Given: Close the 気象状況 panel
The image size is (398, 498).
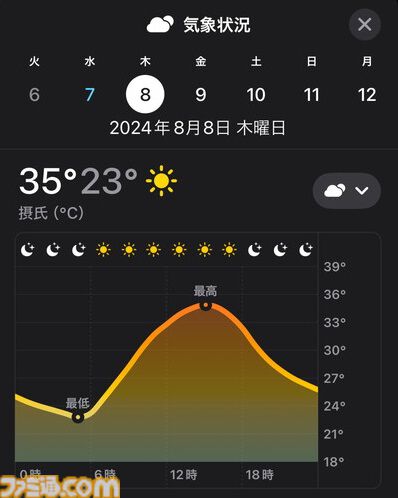Looking at the screenshot, I should 365,24.
